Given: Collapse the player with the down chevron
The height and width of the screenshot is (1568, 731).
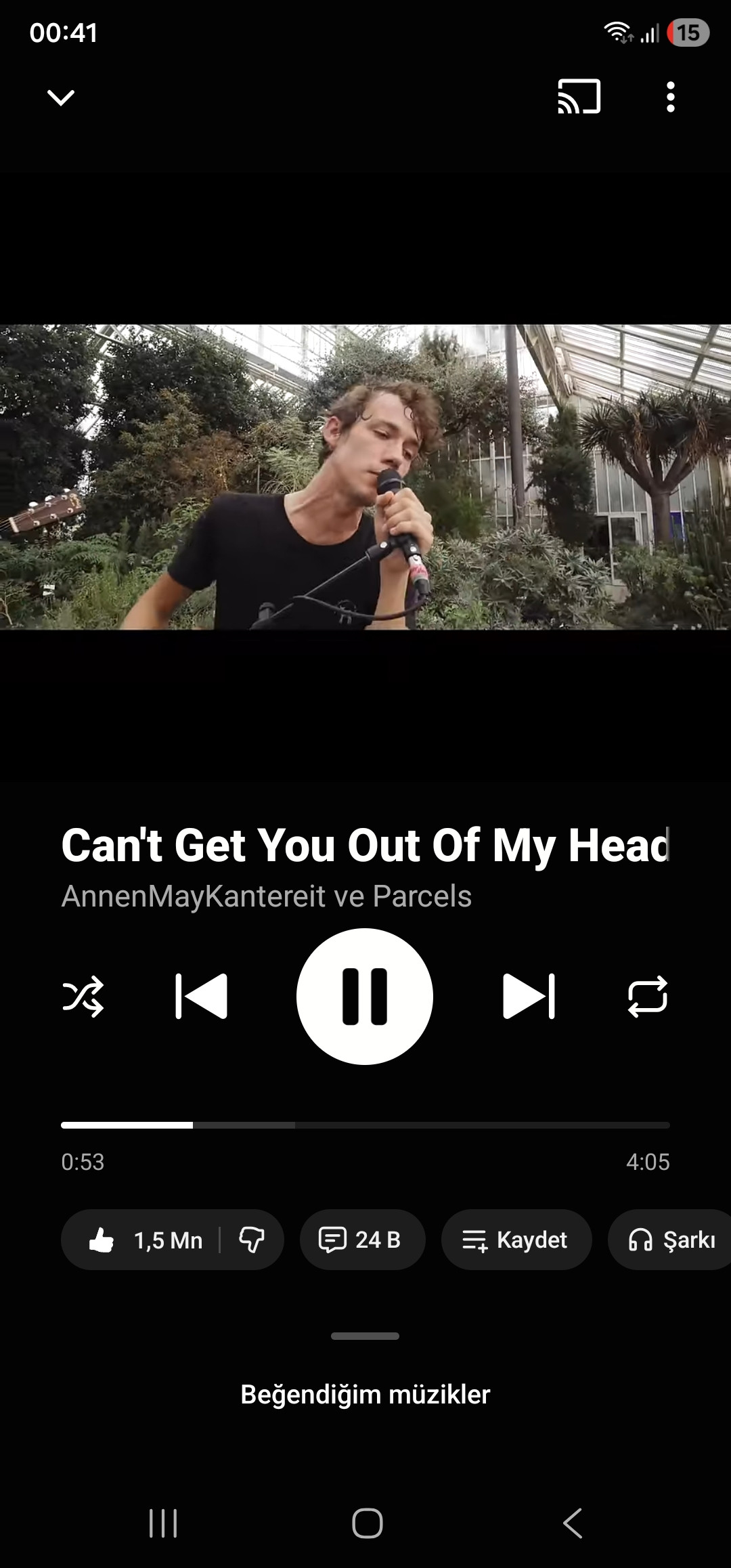Looking at the screenshot, I should (x=61, y=97).
